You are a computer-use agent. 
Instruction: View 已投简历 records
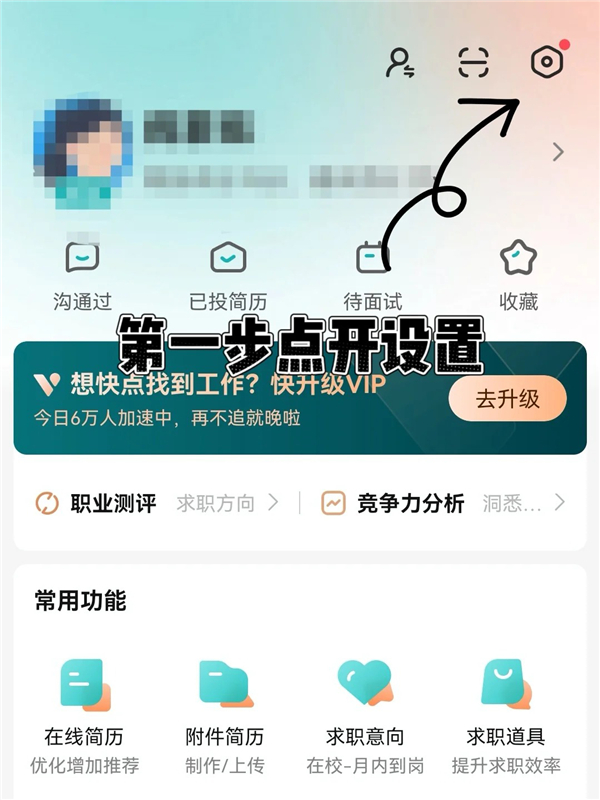228,276
